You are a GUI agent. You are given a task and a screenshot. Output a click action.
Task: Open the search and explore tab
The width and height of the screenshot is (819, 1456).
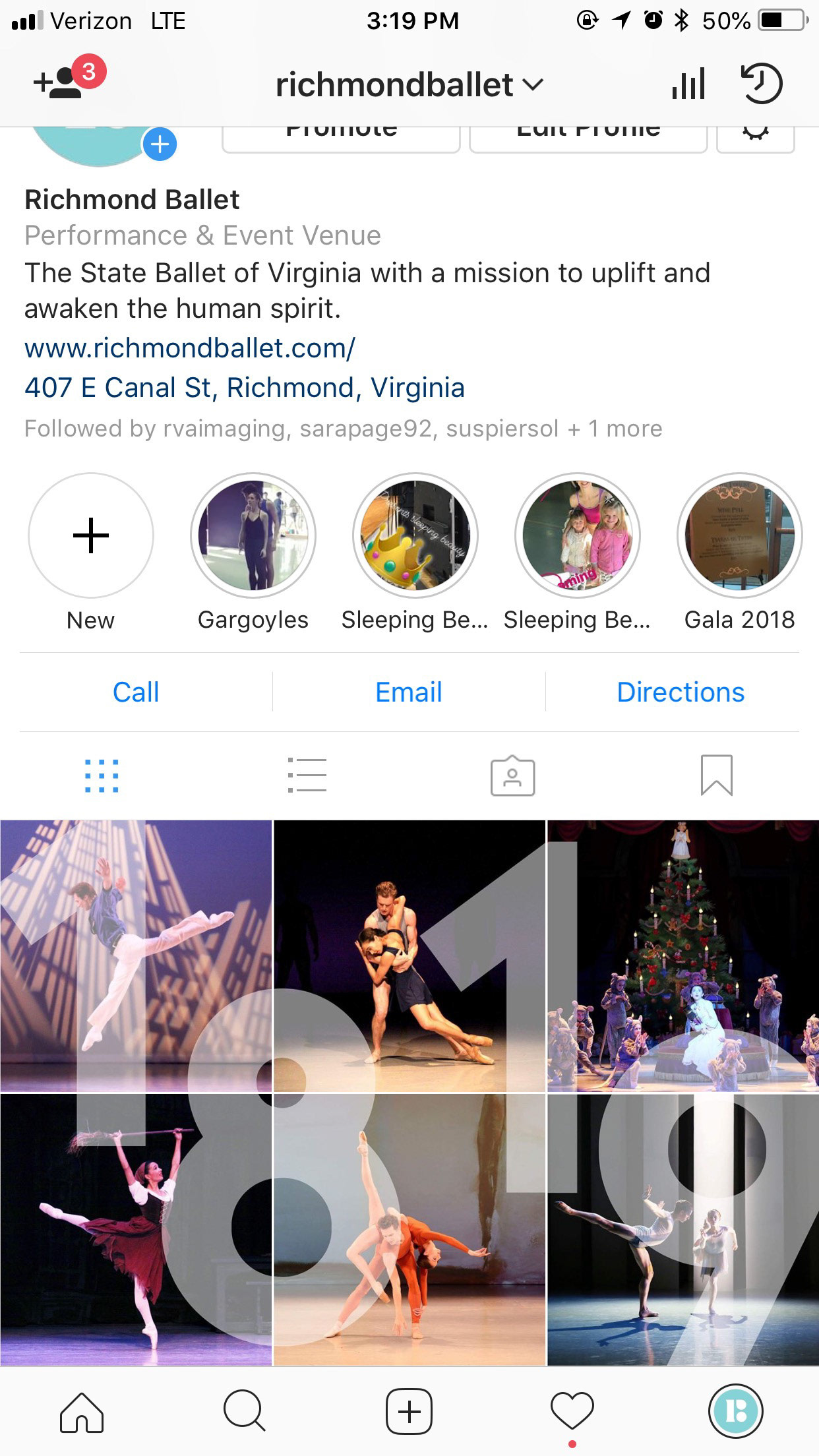[245, 1412]
